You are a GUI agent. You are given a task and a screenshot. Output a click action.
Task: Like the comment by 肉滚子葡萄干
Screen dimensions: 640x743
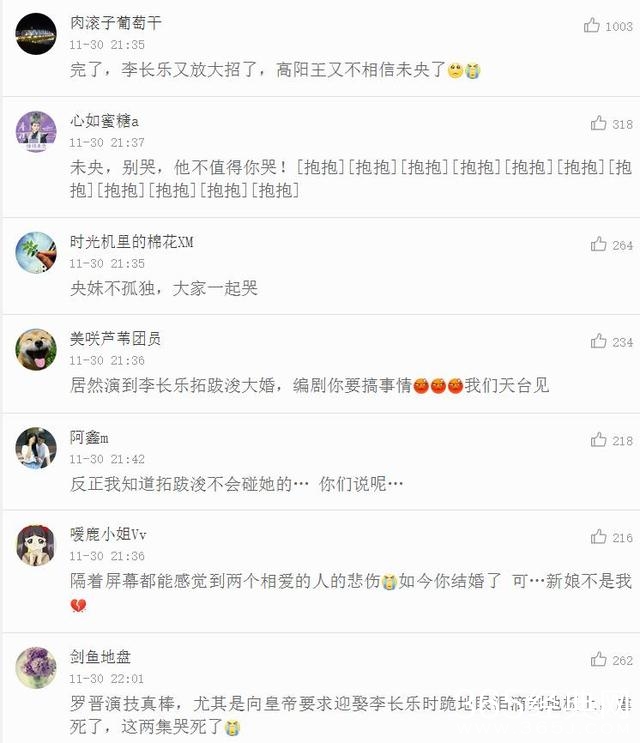(x=592, y=26)
